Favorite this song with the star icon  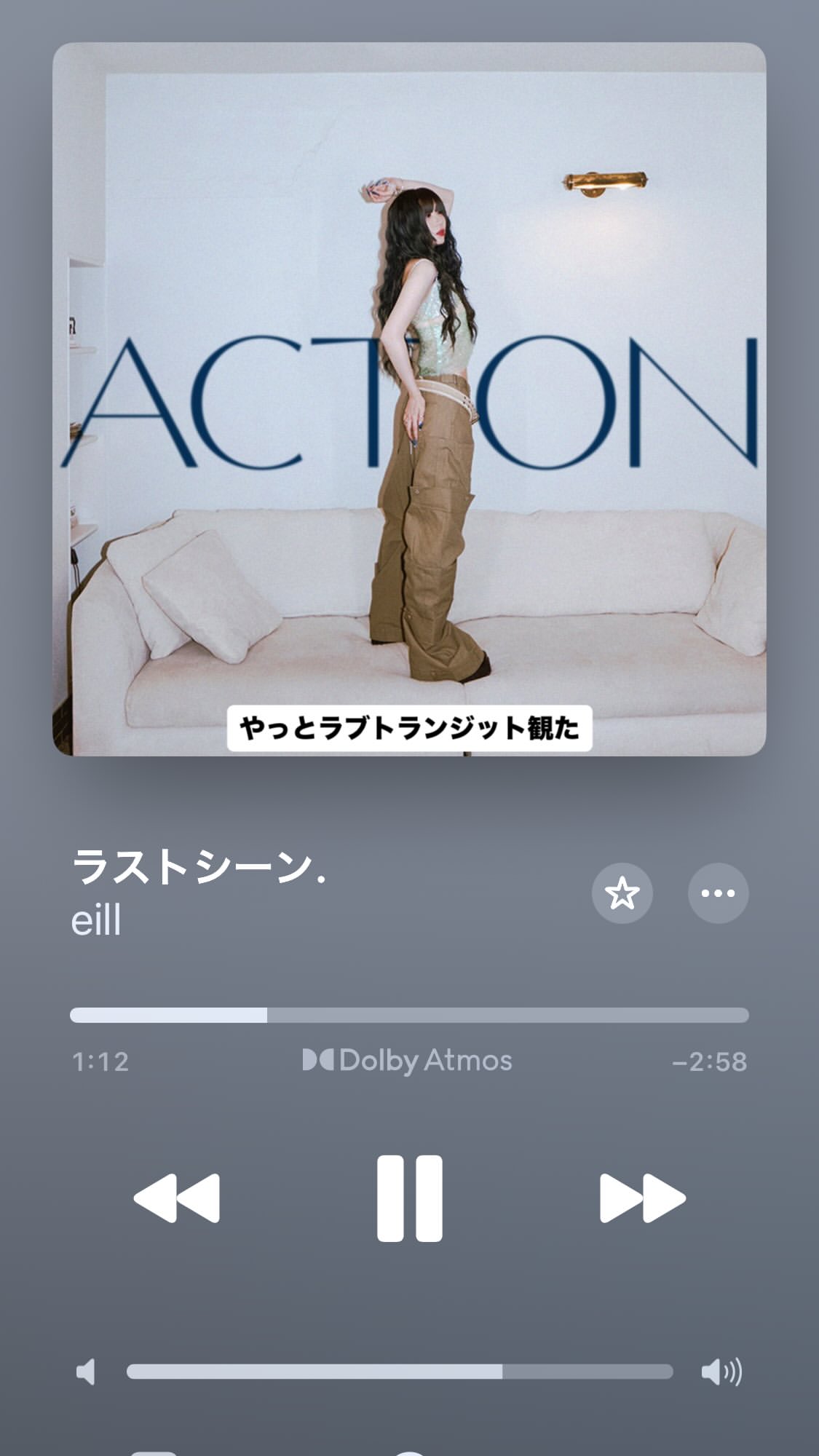point(622,893)
